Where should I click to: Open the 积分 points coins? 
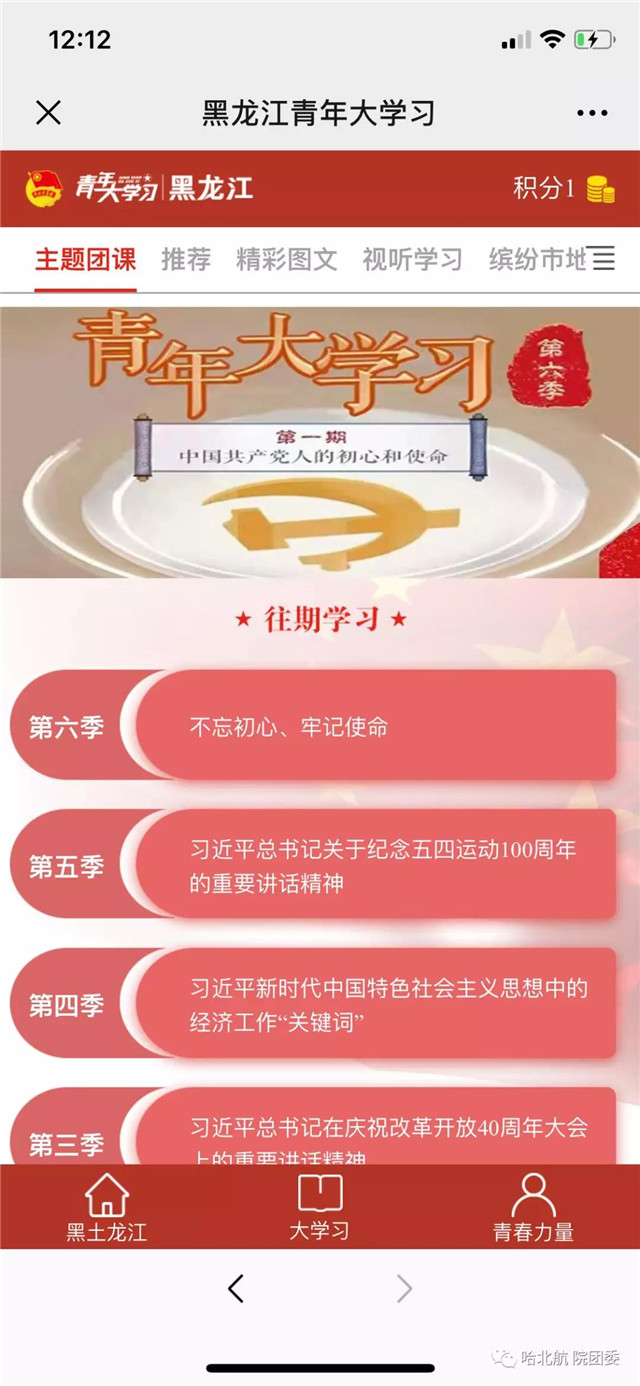pyautogui.click(x=599, y=189)
